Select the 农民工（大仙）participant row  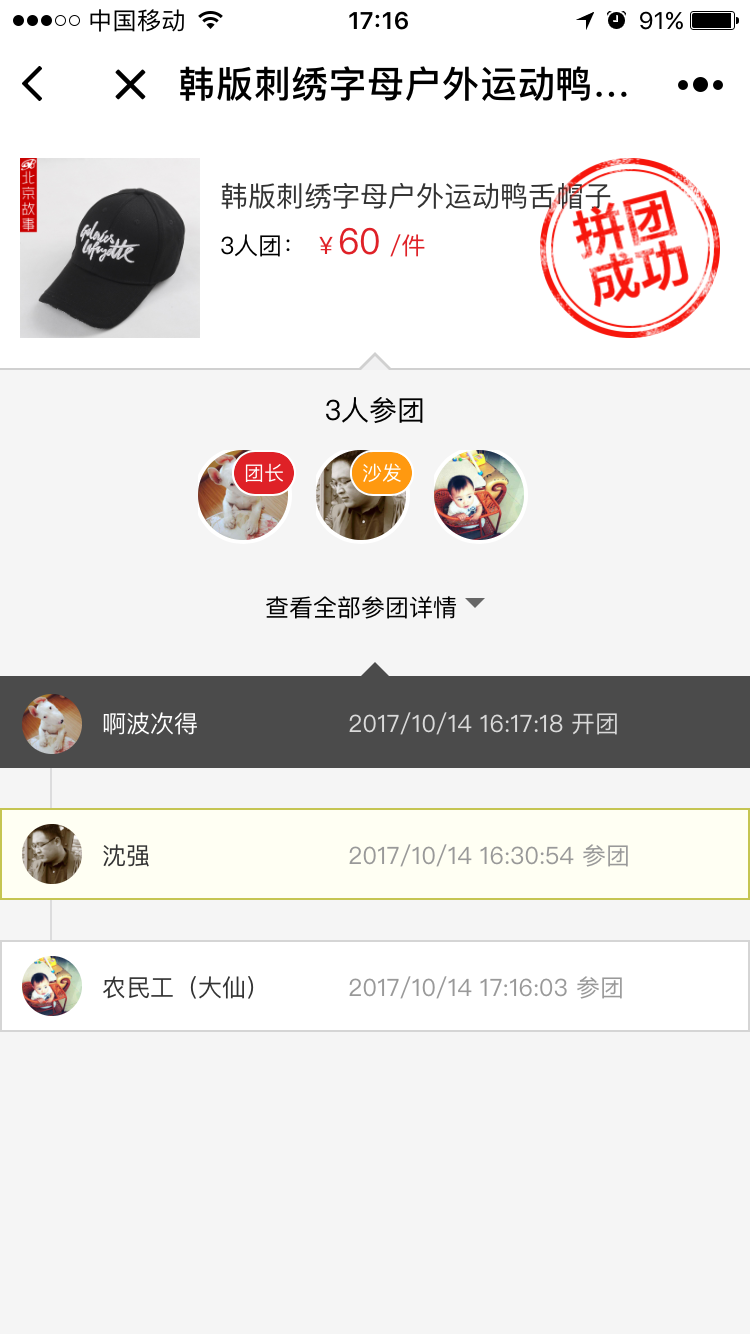point(375,986)
